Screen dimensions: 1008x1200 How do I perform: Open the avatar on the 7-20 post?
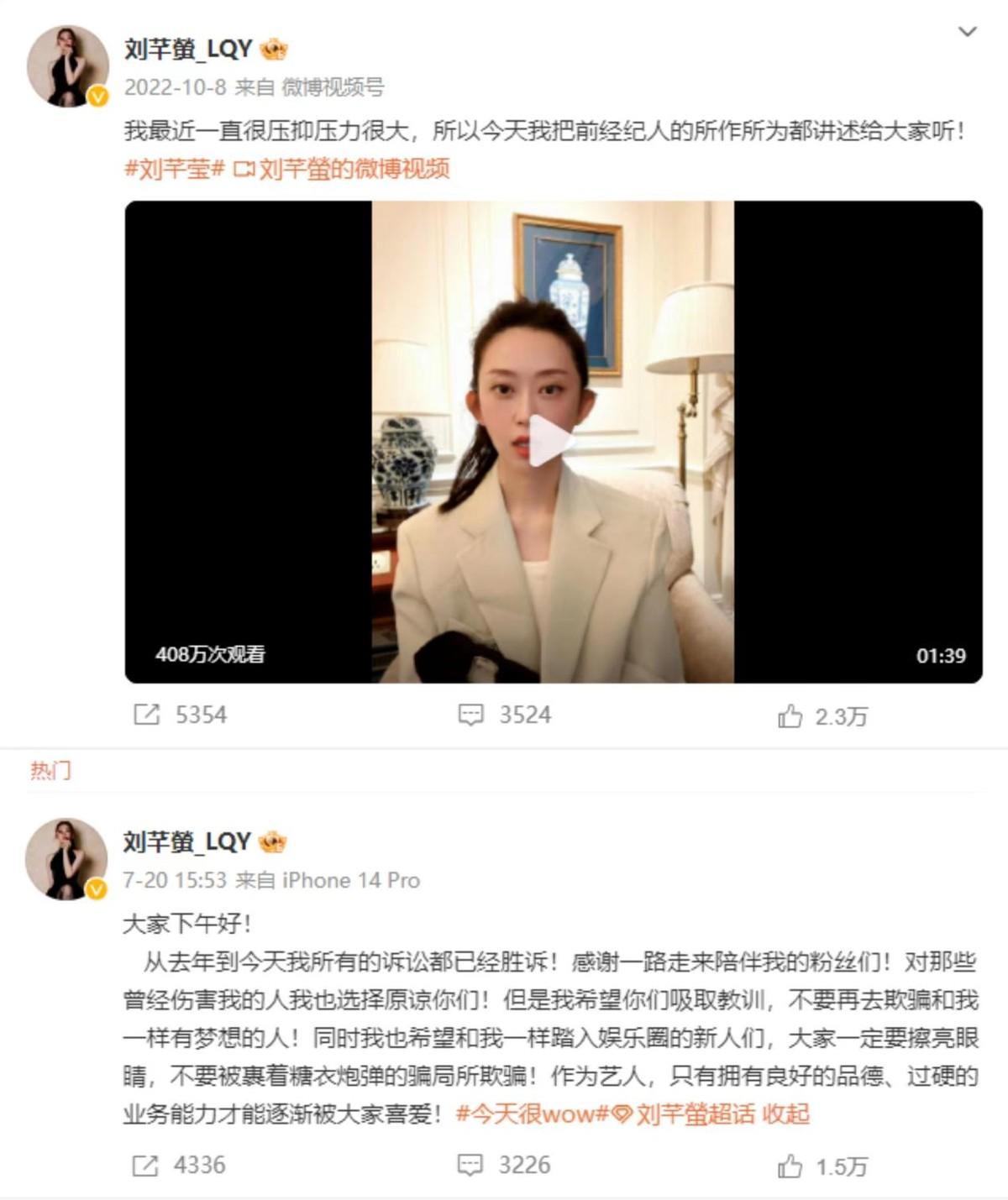pyautogui.click(x=66, y=858)
